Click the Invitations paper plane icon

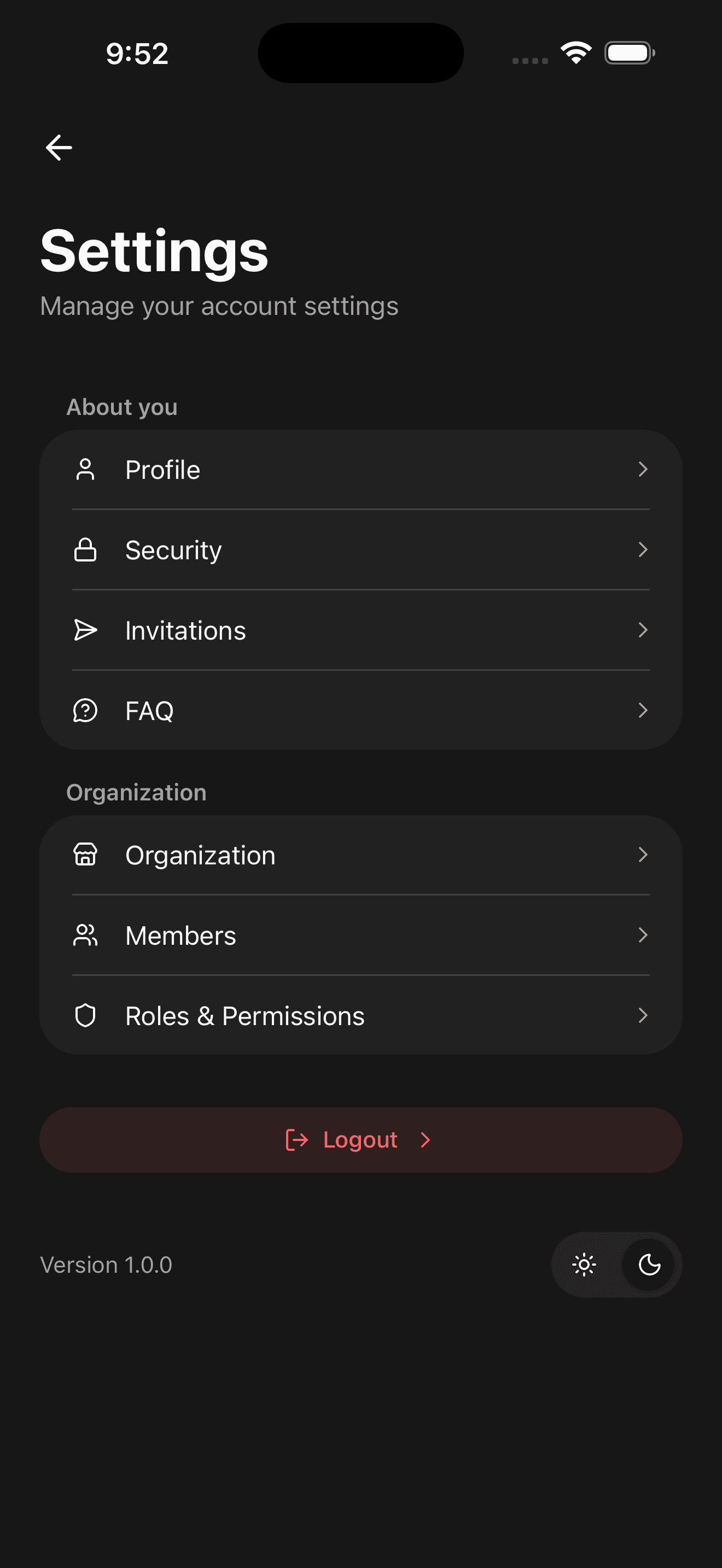click(x=86, y=630)
